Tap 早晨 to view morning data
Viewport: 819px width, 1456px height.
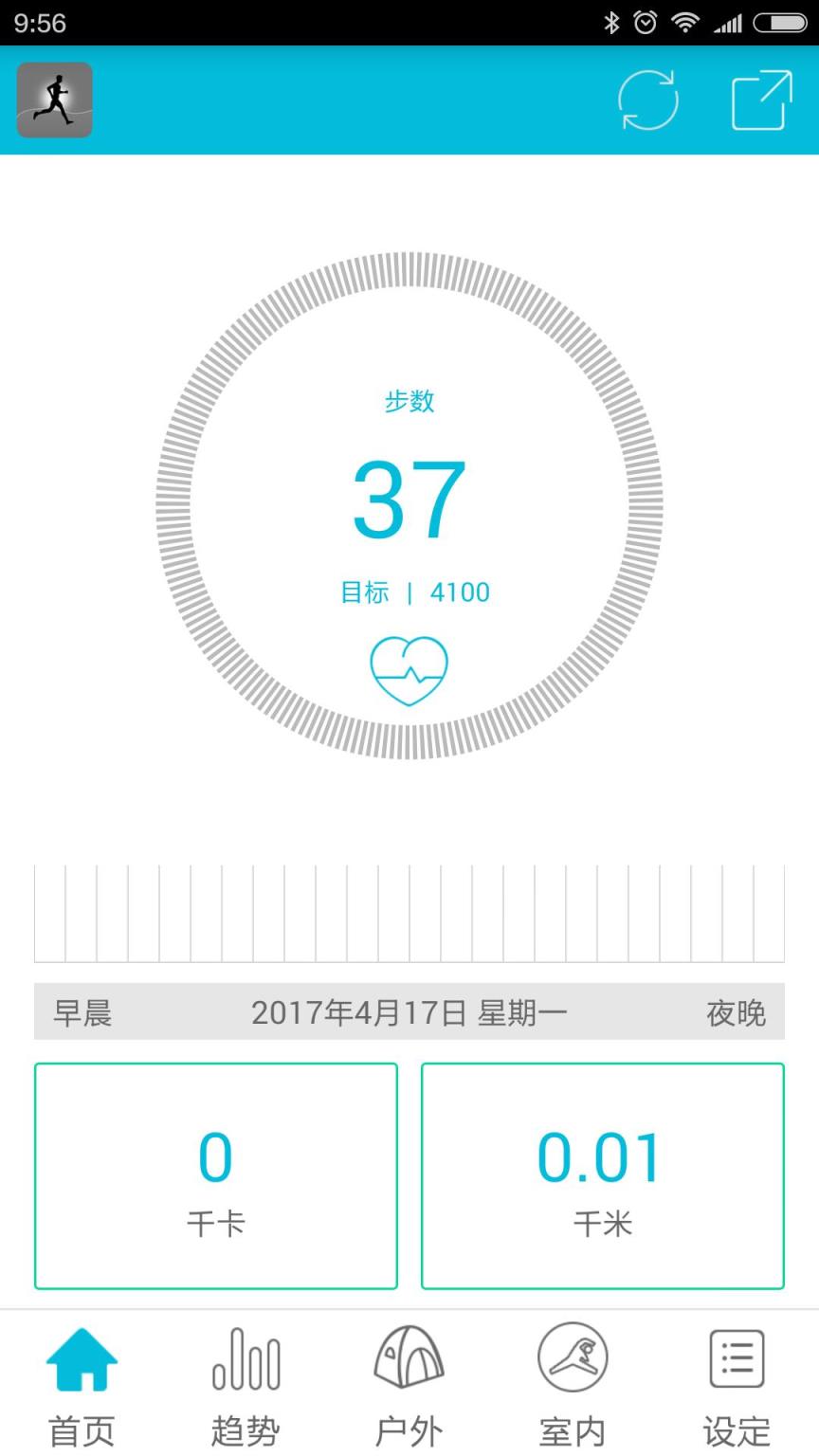82,1012
